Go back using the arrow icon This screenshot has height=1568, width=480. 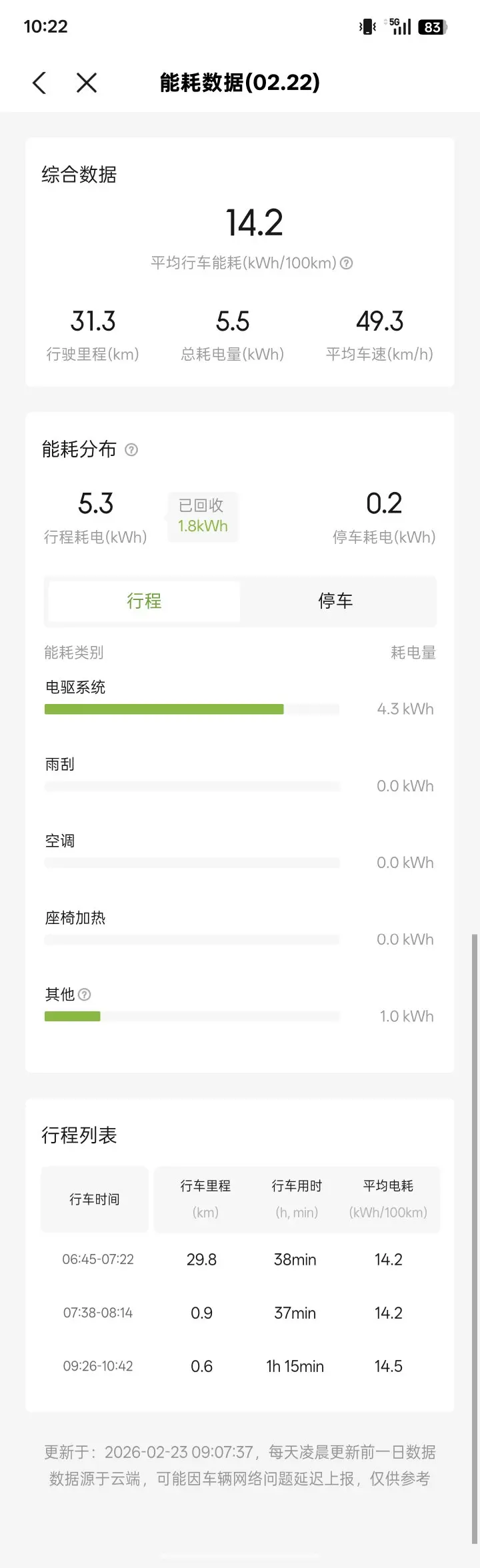point(39,83)
